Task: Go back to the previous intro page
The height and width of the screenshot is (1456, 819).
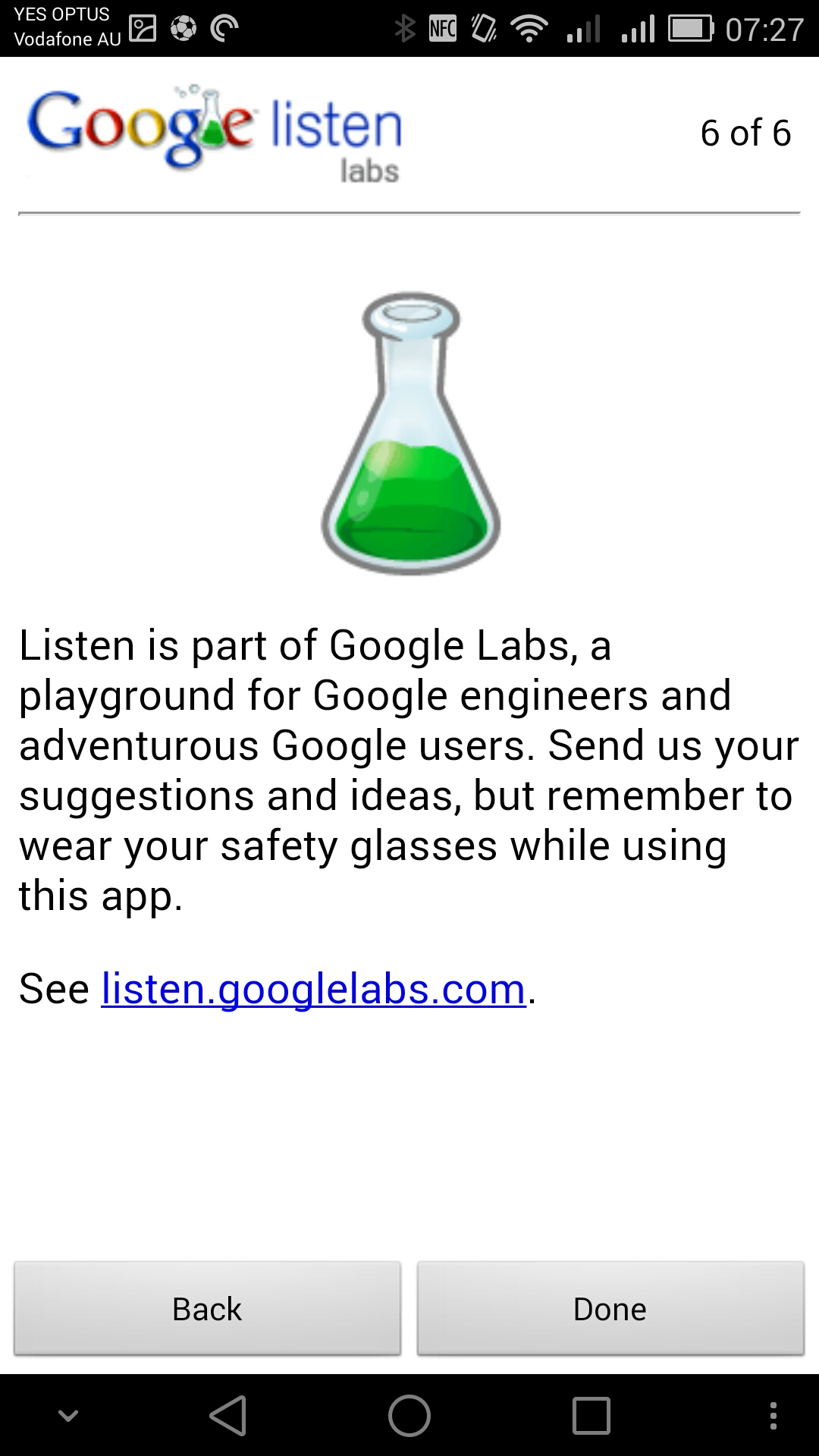Action: point(207,1308)
